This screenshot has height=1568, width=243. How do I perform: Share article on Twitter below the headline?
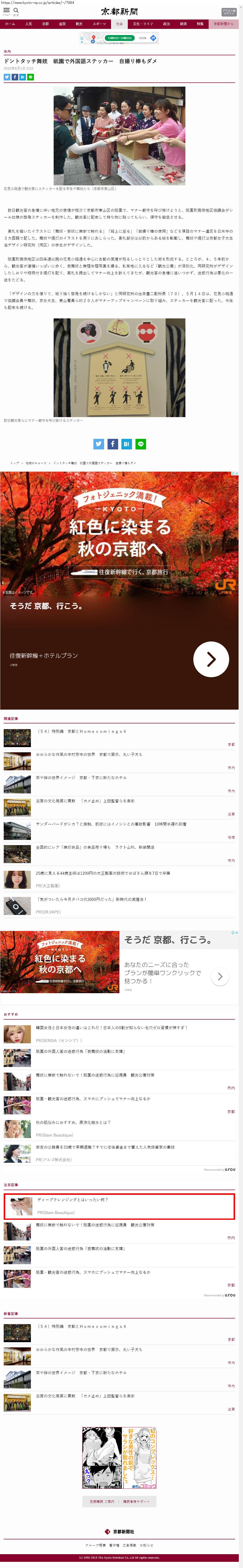[7, 77]
